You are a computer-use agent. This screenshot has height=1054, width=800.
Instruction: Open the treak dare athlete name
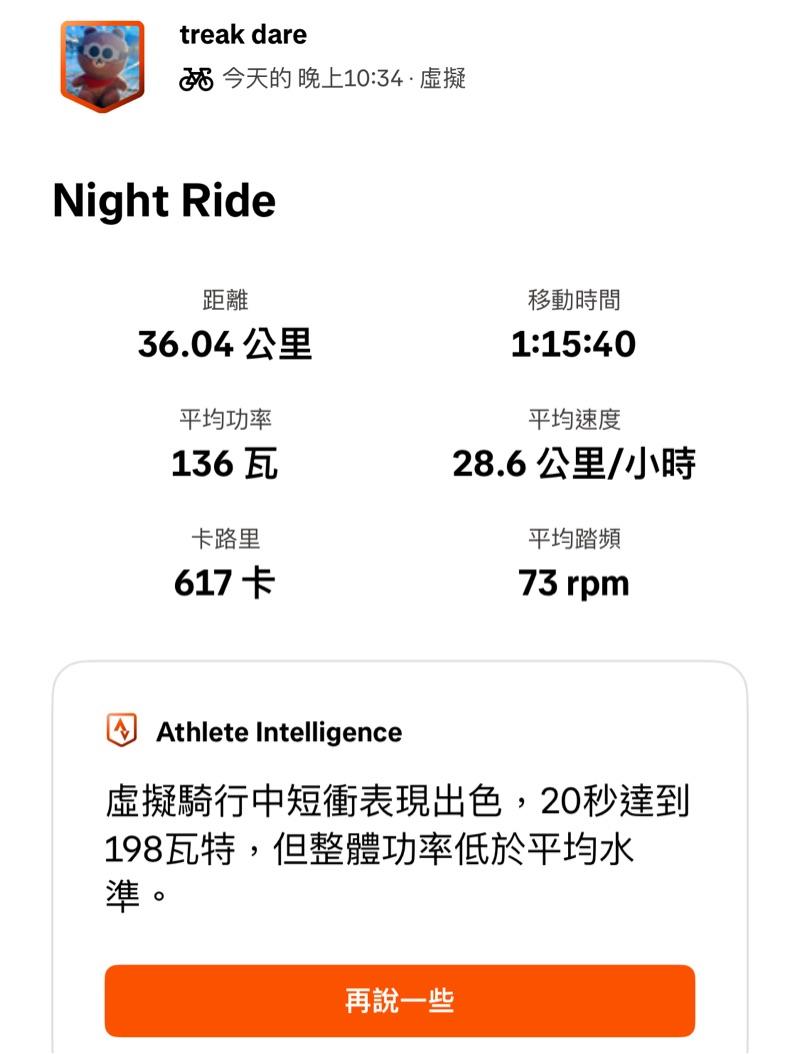click(x=243, y=35)
